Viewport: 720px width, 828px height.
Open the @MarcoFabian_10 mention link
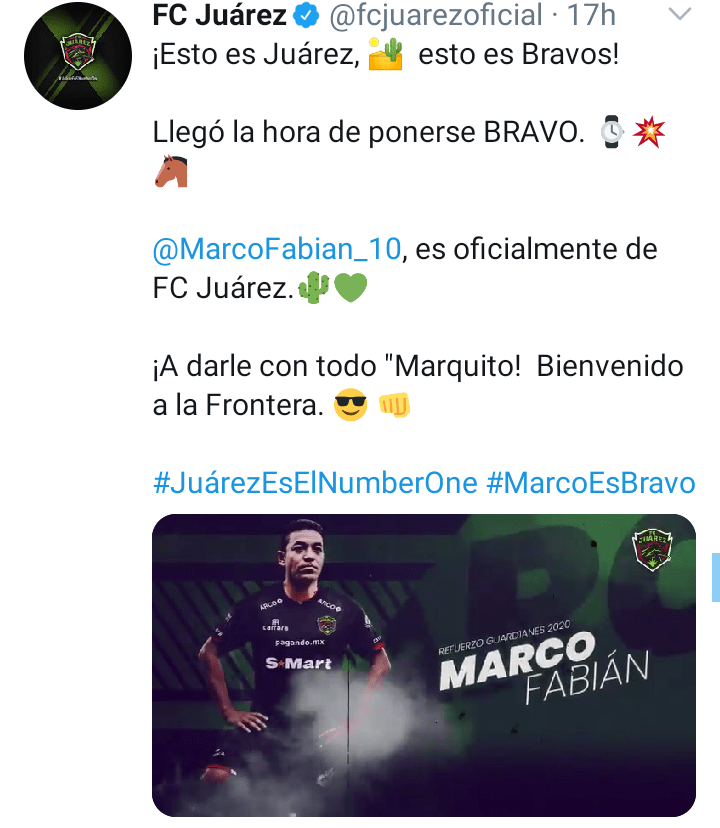tap(277, 248)
